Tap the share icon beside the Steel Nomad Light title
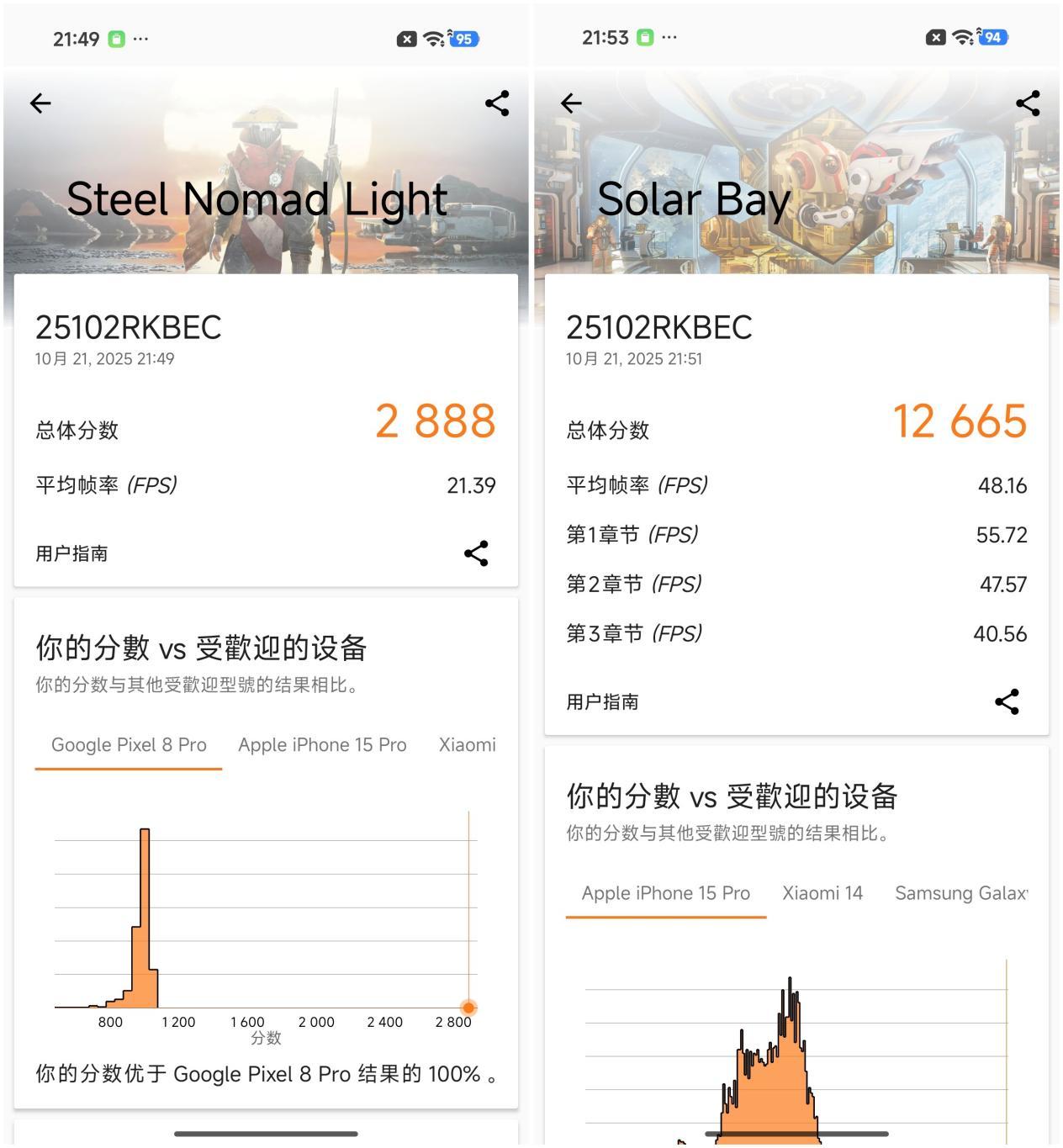The width and height of the screenshot is (1063, 1148). 497,103
